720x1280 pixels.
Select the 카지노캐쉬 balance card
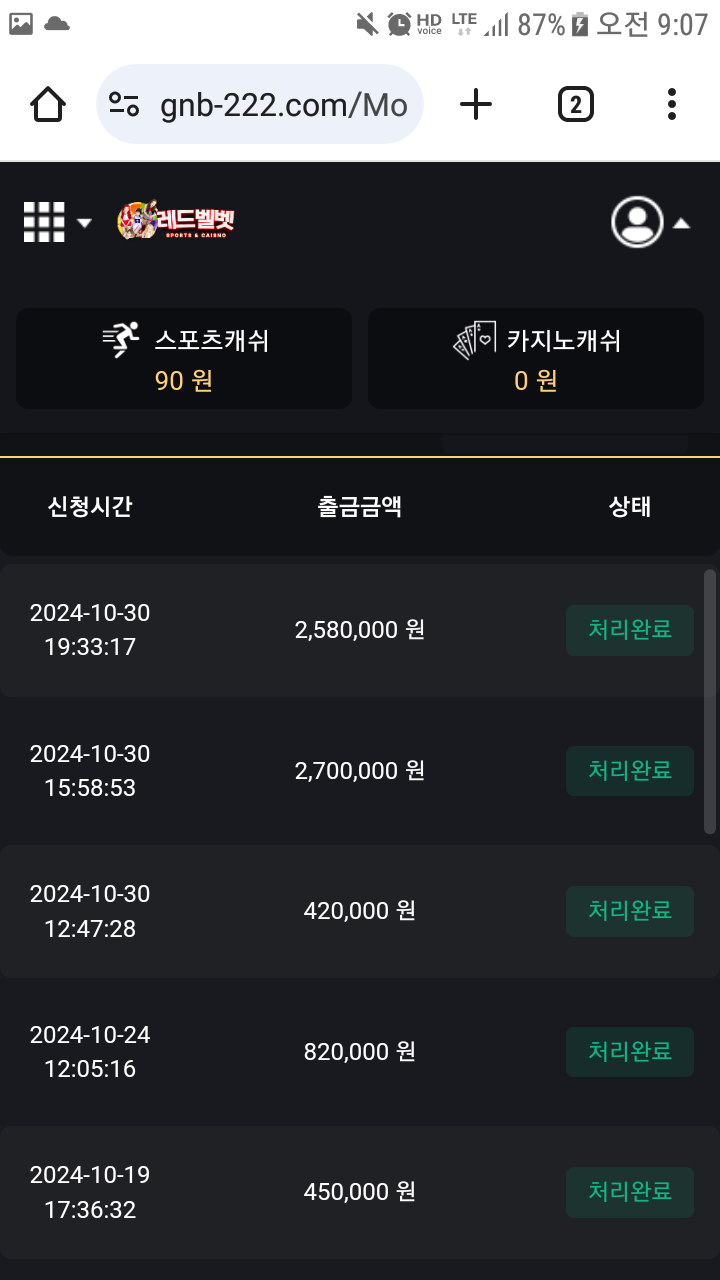point(535,358)
